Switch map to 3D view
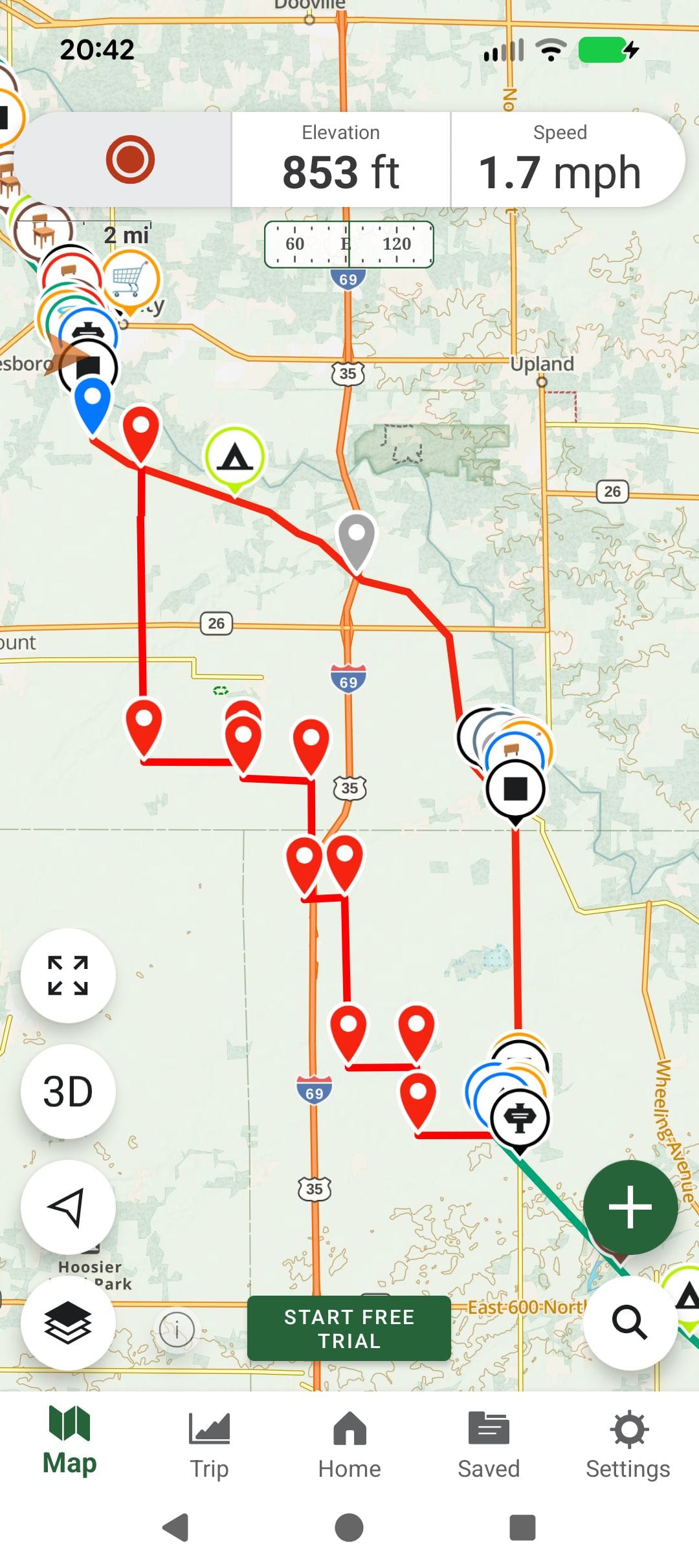This screenshot has height=1568, width=699. 68,1091
